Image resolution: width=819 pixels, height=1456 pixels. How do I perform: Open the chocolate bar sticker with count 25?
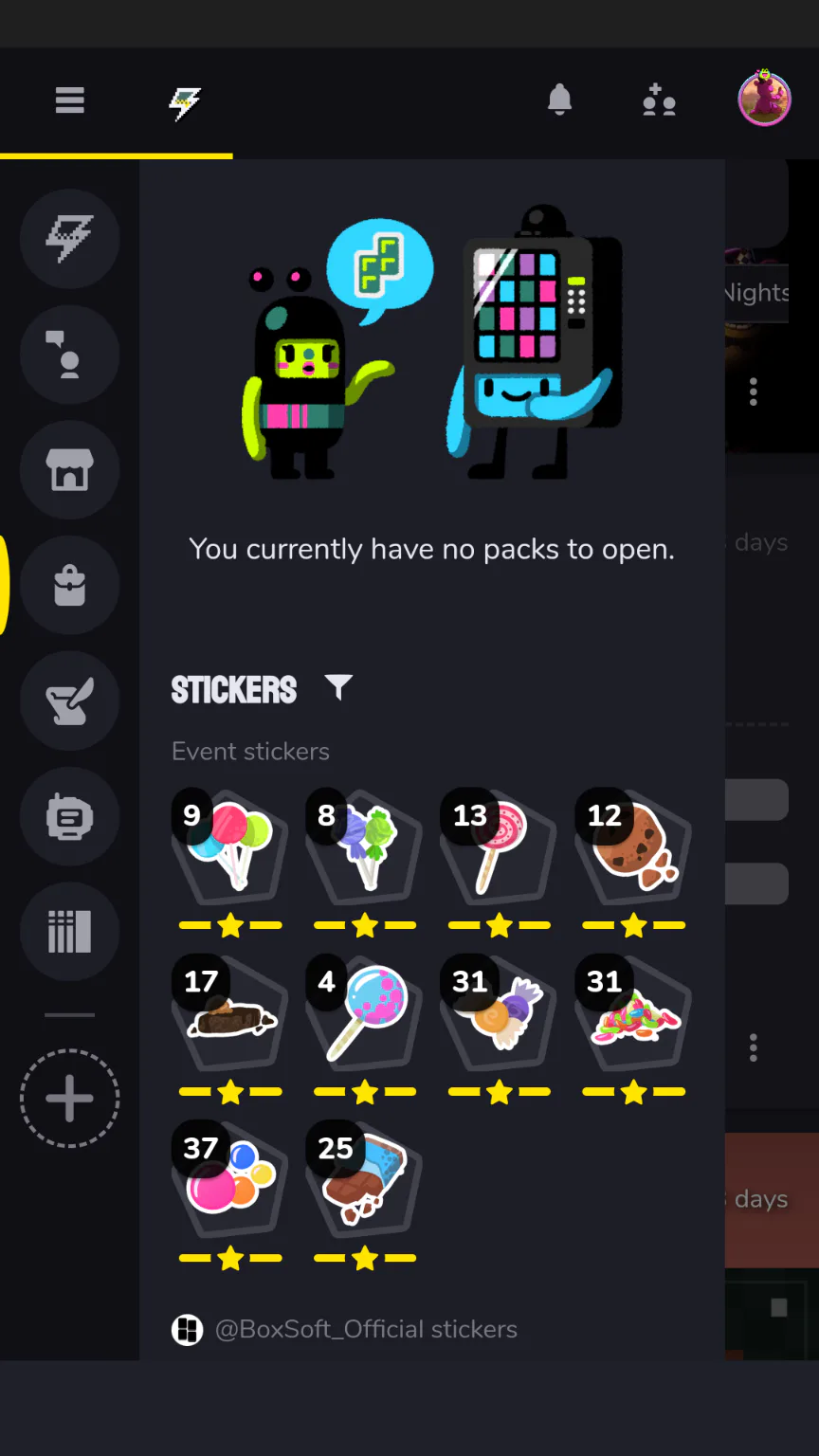click(x=365, y=1193)
